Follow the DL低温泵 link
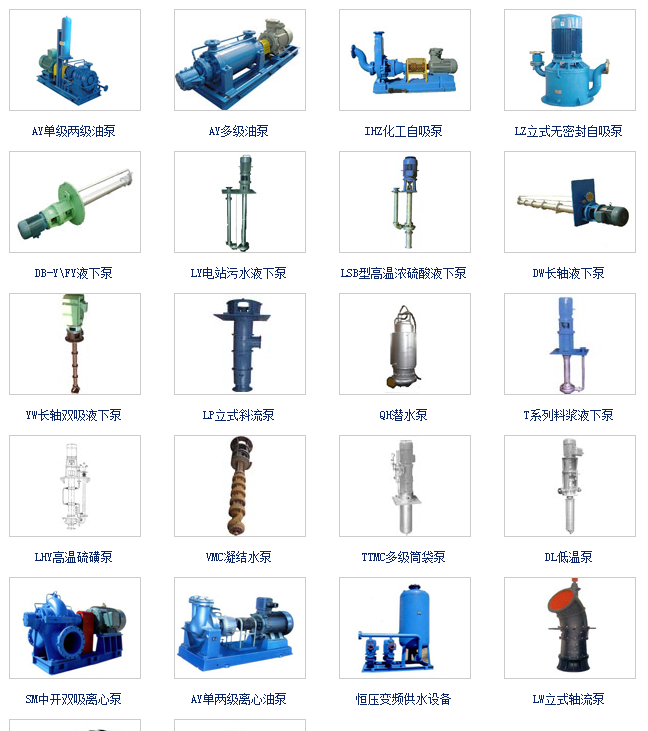 pos(569,557)
